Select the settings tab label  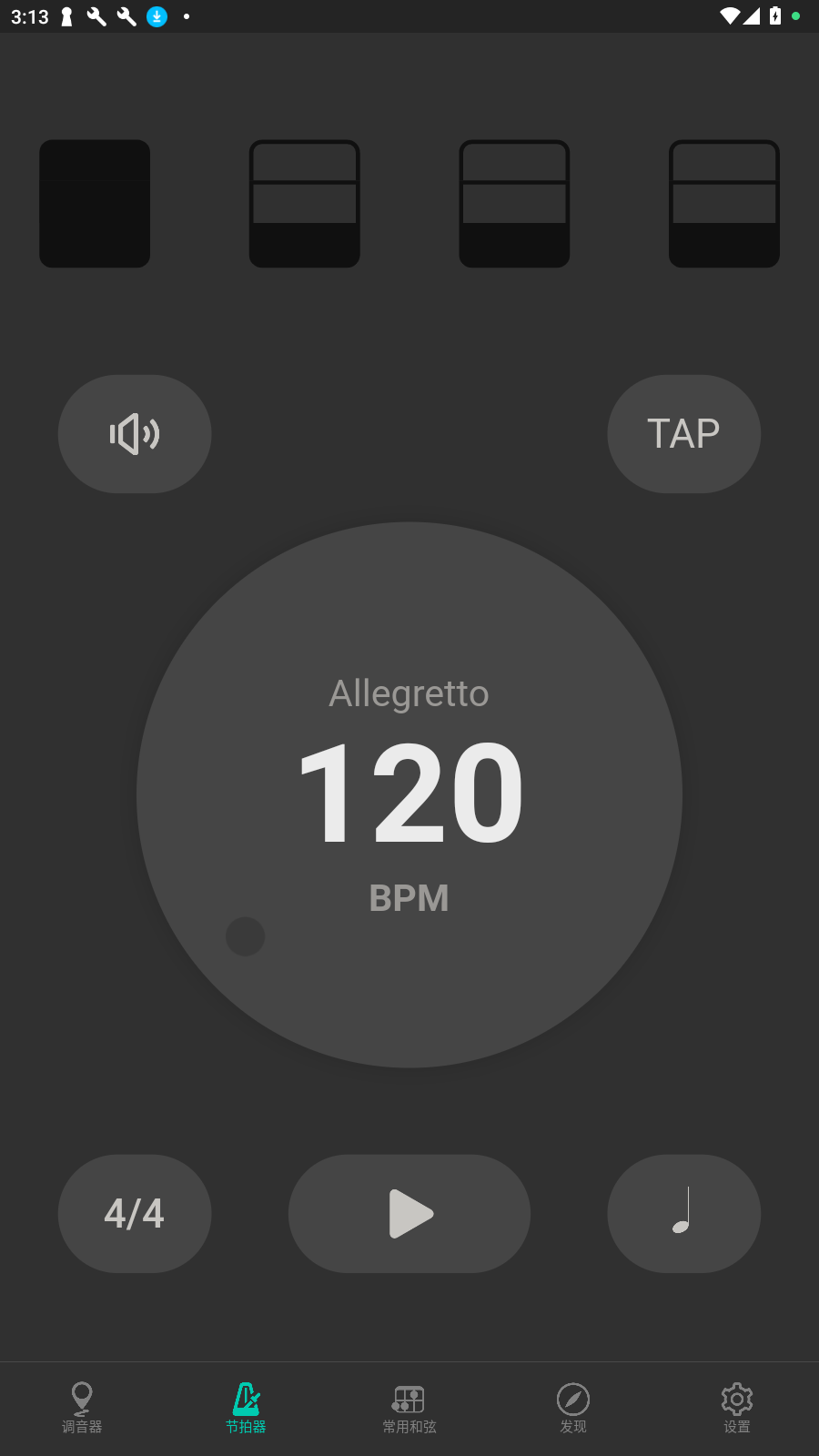(x=736, y=1427)
